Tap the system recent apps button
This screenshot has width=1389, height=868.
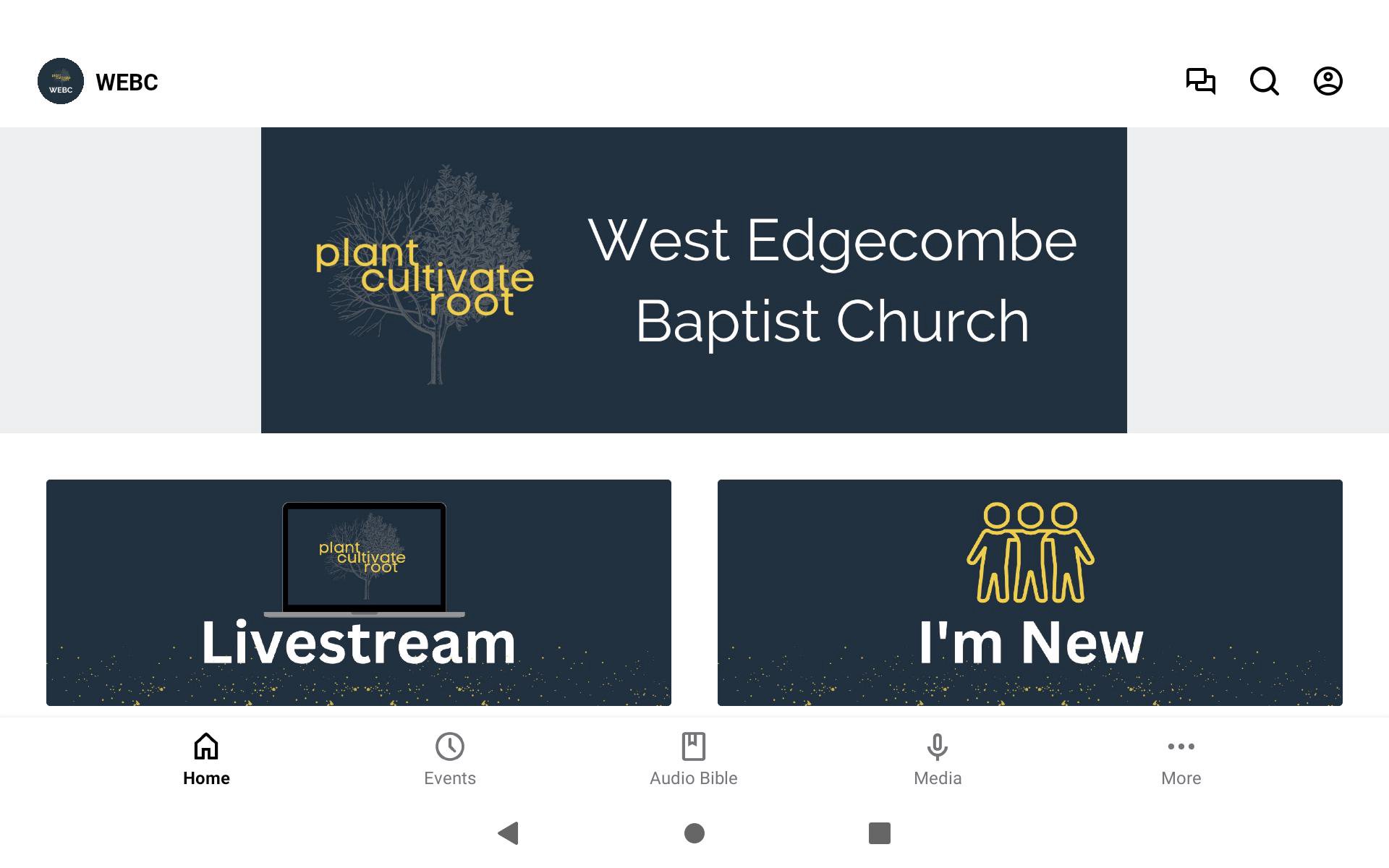click(x=879, y=833)
